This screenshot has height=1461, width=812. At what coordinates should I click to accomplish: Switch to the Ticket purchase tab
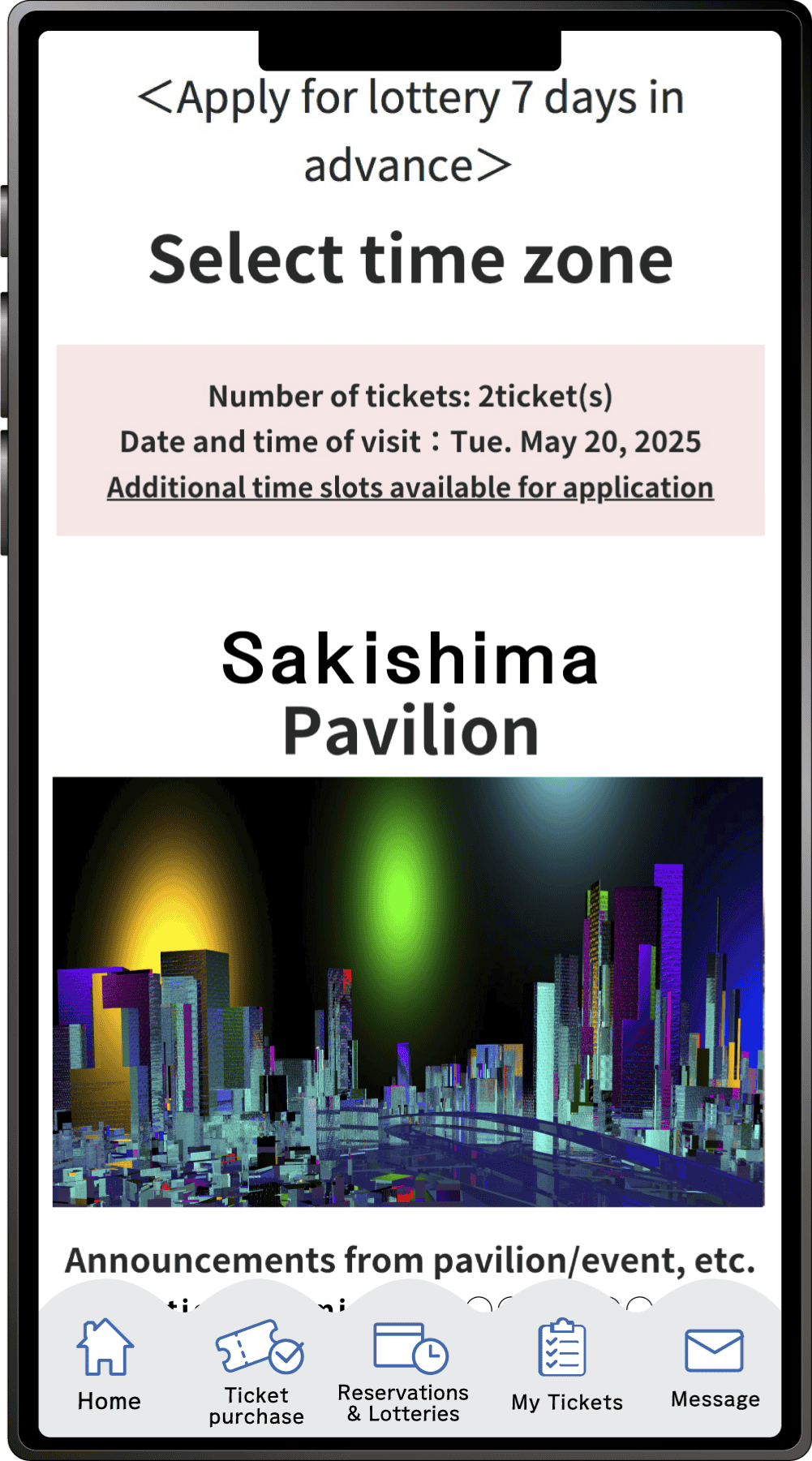pos(256,1370)
